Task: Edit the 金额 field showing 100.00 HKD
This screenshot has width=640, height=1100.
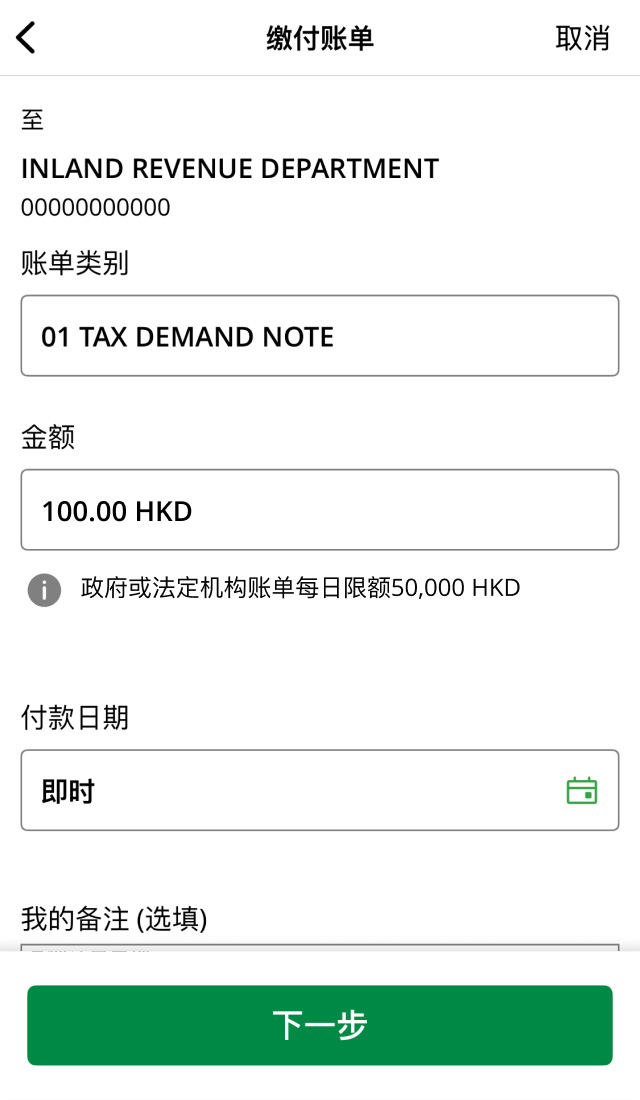Action: (x=319, y=510)
